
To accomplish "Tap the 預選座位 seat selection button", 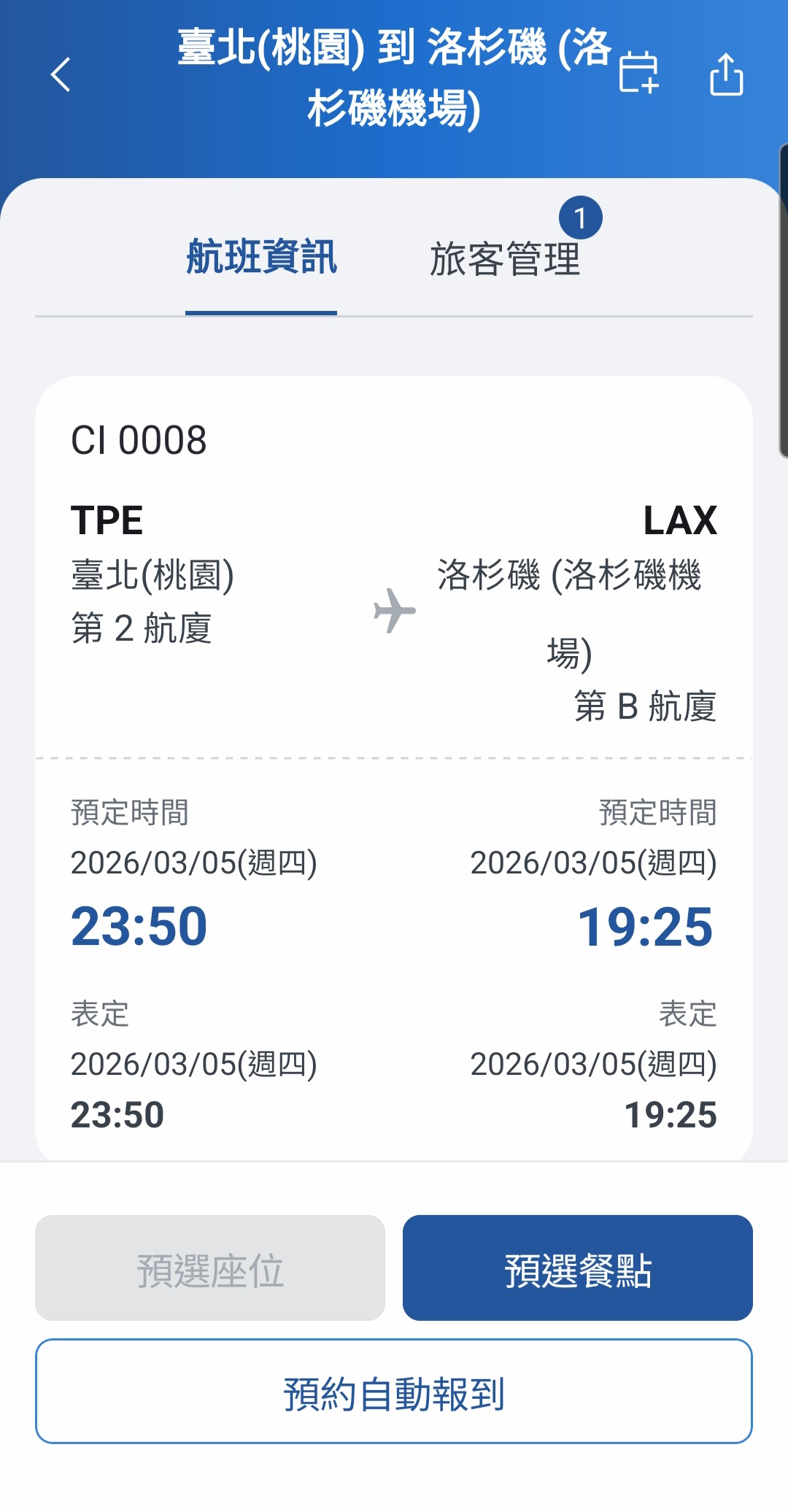I will point(210,1268).
